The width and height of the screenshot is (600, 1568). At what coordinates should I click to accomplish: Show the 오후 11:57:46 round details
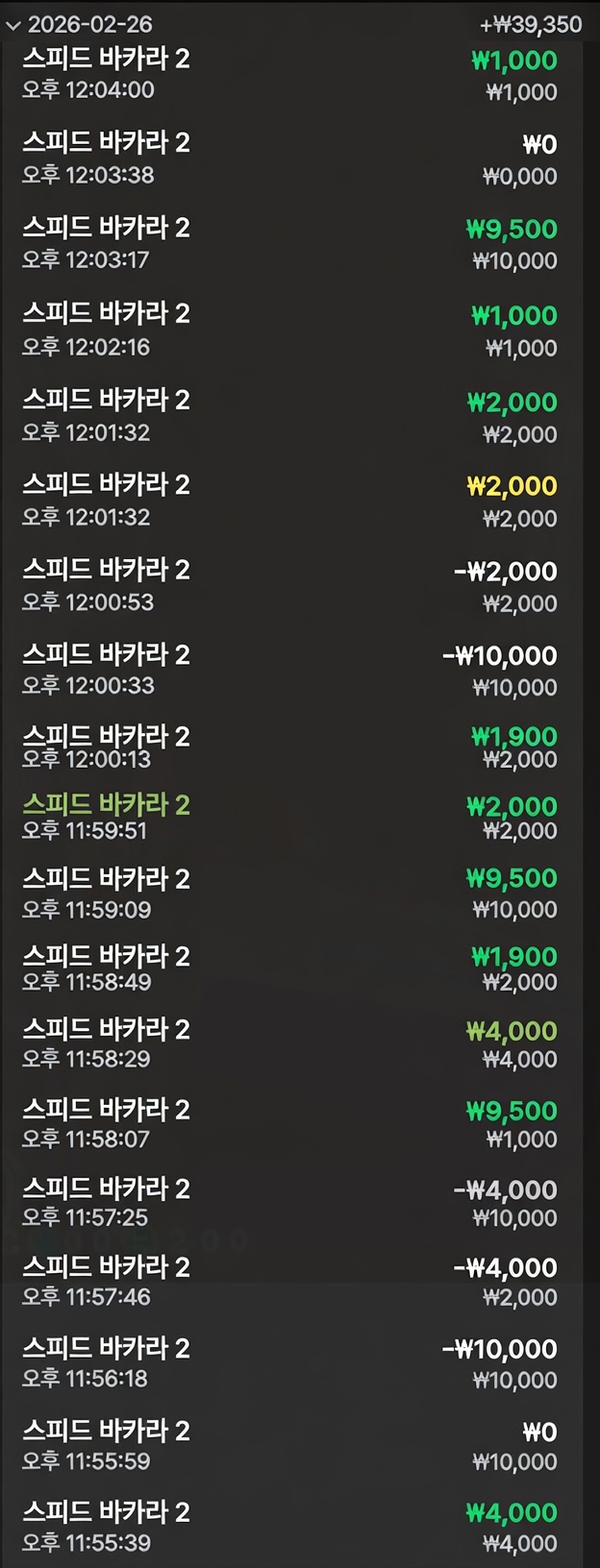[x=288, y=1281]
